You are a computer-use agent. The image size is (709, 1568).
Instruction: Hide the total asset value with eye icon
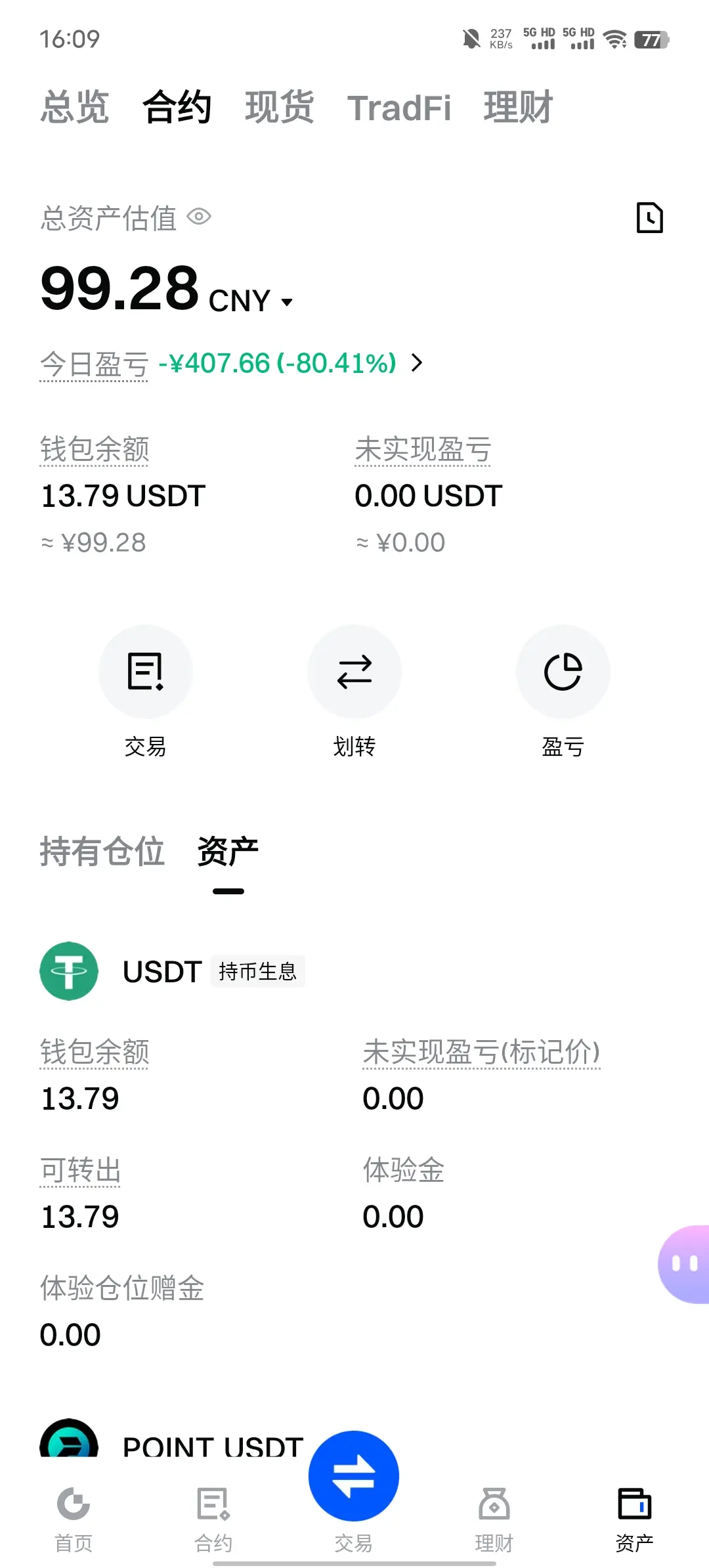click(x=199, y=217)
